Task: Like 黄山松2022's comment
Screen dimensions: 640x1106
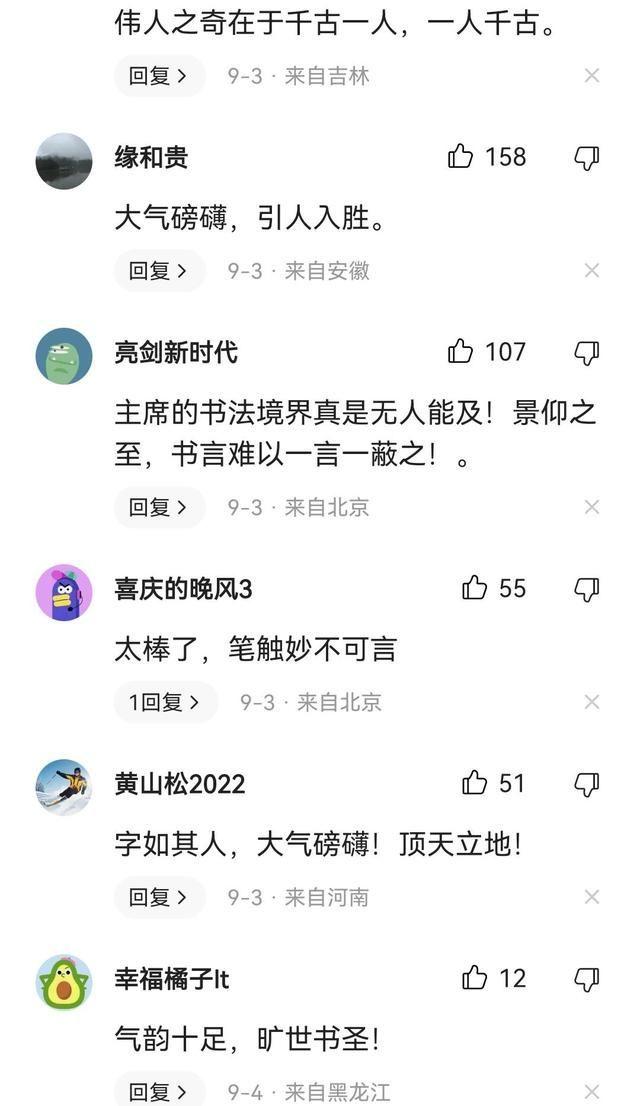Action: pyautogui.click(x=475, y=783)
